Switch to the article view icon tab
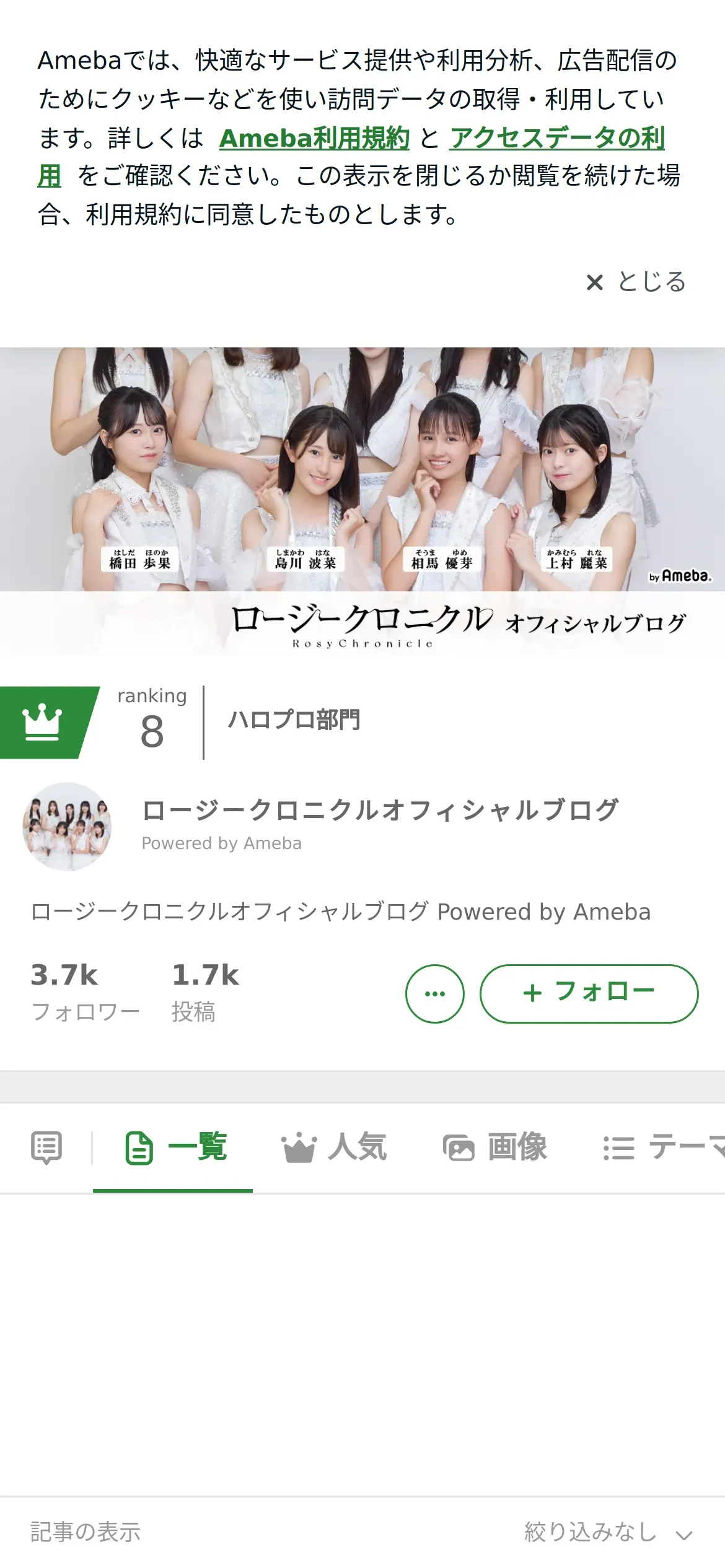Image resolution: width=725 pixels, height=1568 pixels. [46, 1148]
